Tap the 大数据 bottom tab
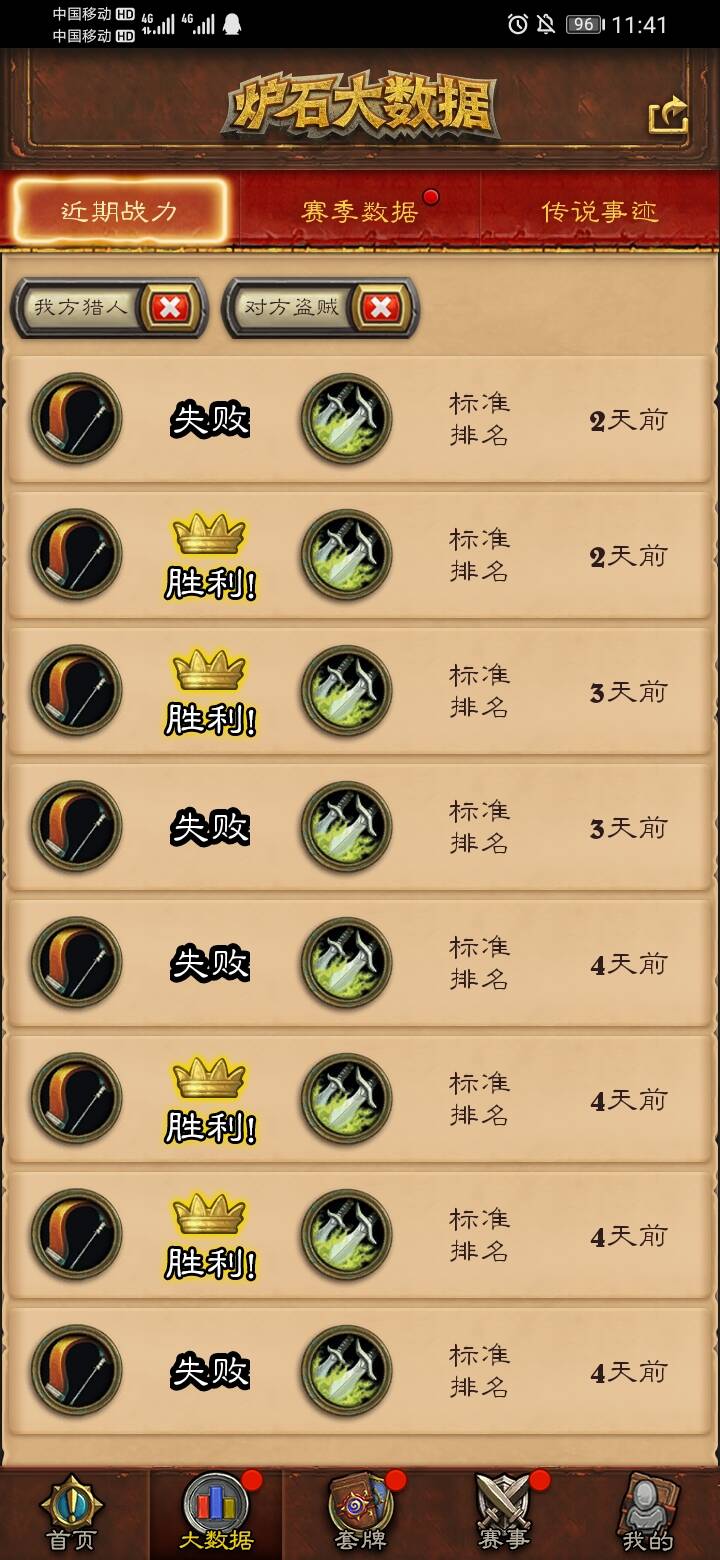The height and width of the screenshot is (1560, 720). (x=216, y=1514)
